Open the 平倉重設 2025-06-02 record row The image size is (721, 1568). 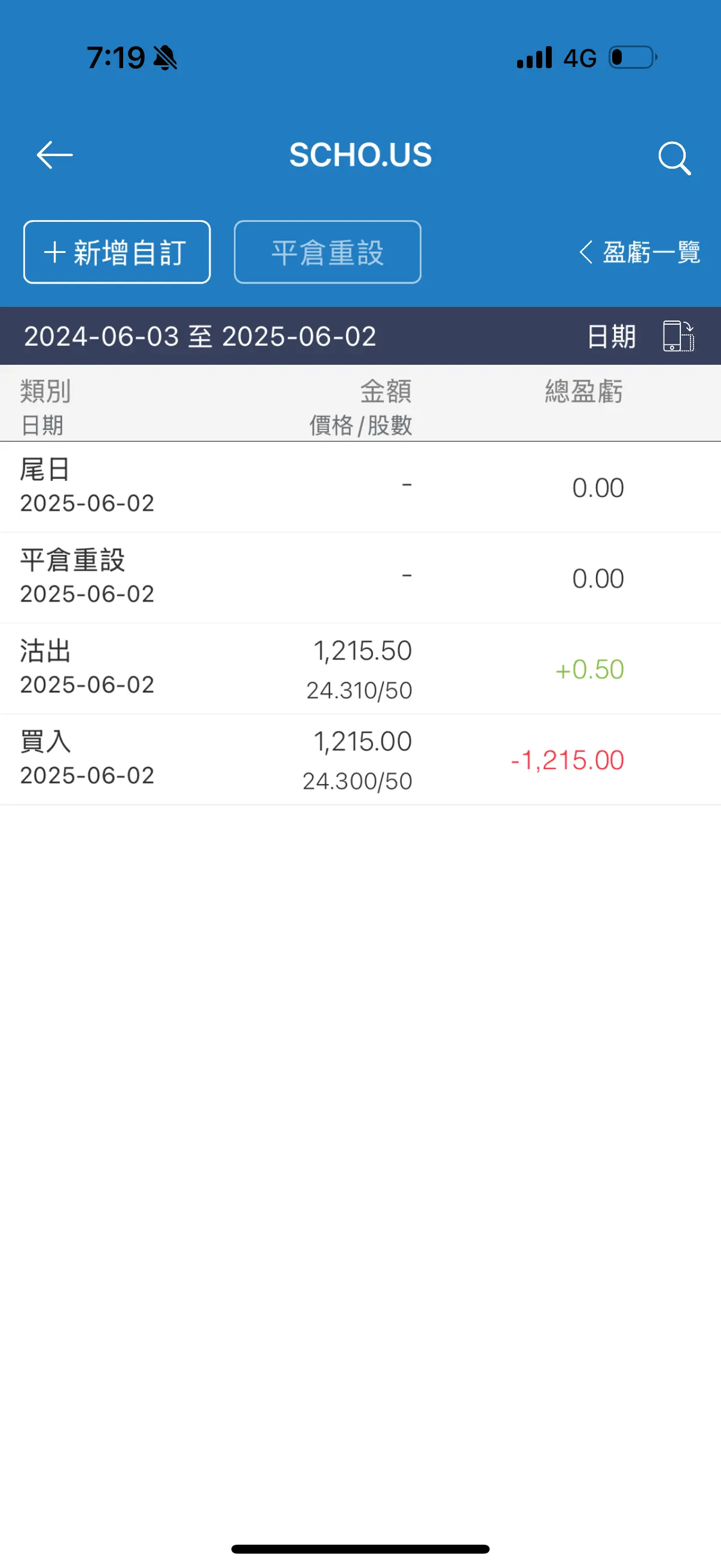point(360,578)
